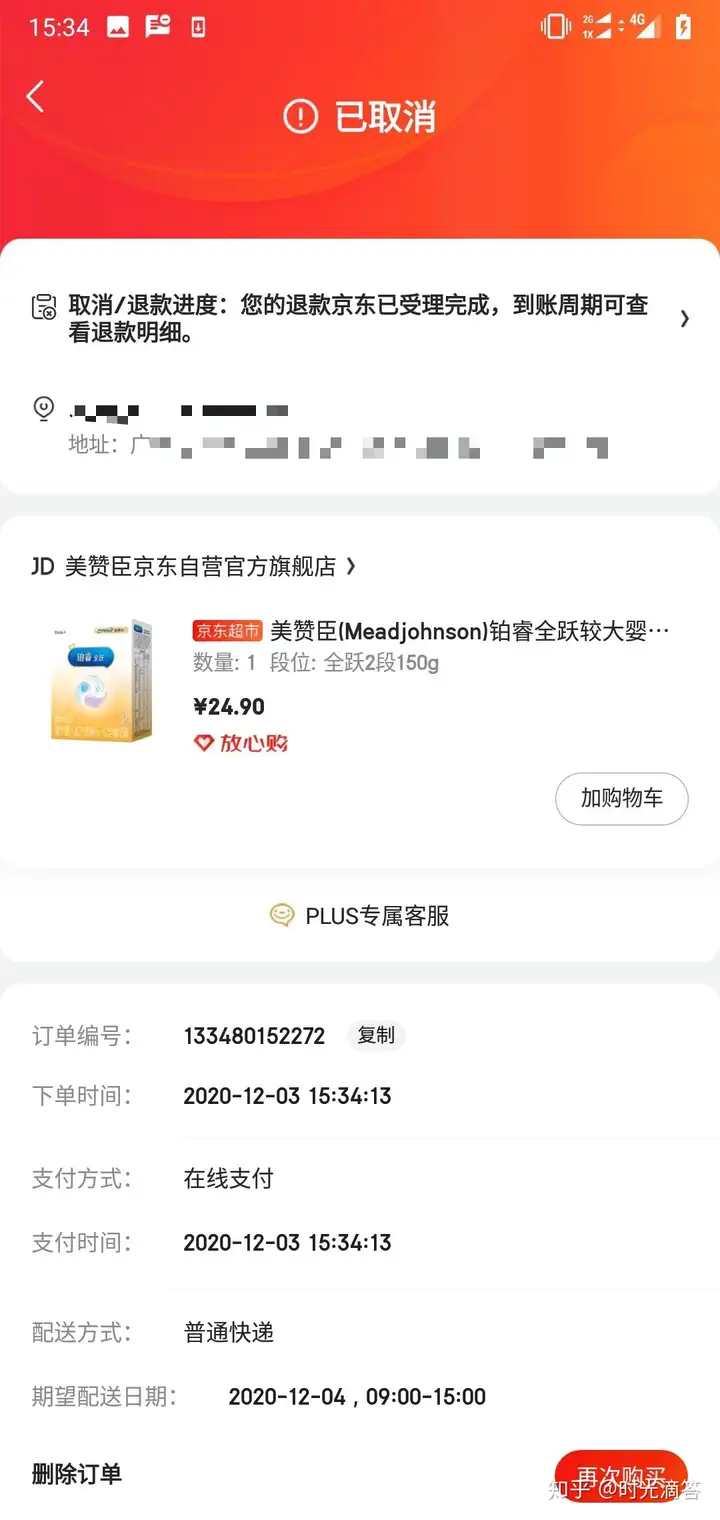Viewport: 720px width, 1520px height.
Task: Copy the order number with 复制
Action: pos(376,1036)
